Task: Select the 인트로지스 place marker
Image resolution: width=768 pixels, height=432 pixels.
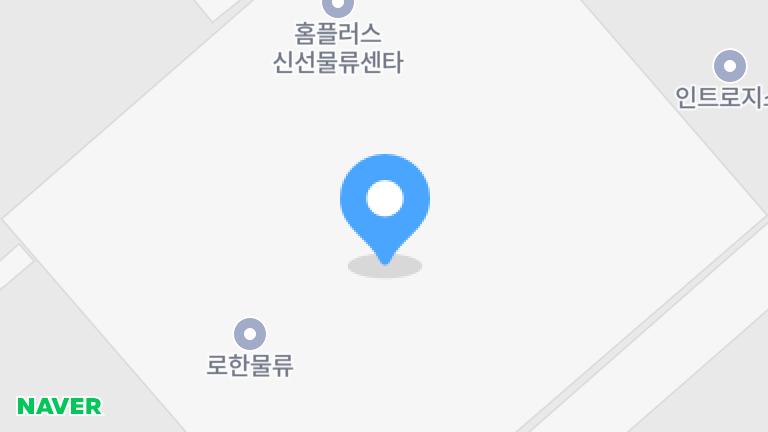Action: pos(730,67)
